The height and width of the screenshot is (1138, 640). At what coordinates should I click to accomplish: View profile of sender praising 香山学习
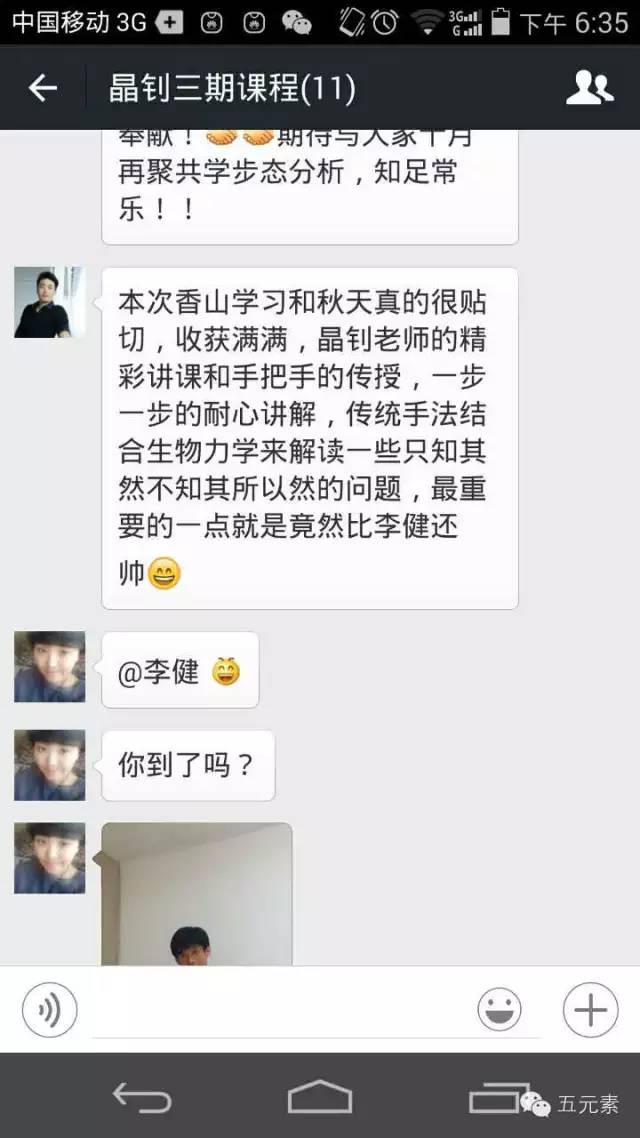point(49,302)
